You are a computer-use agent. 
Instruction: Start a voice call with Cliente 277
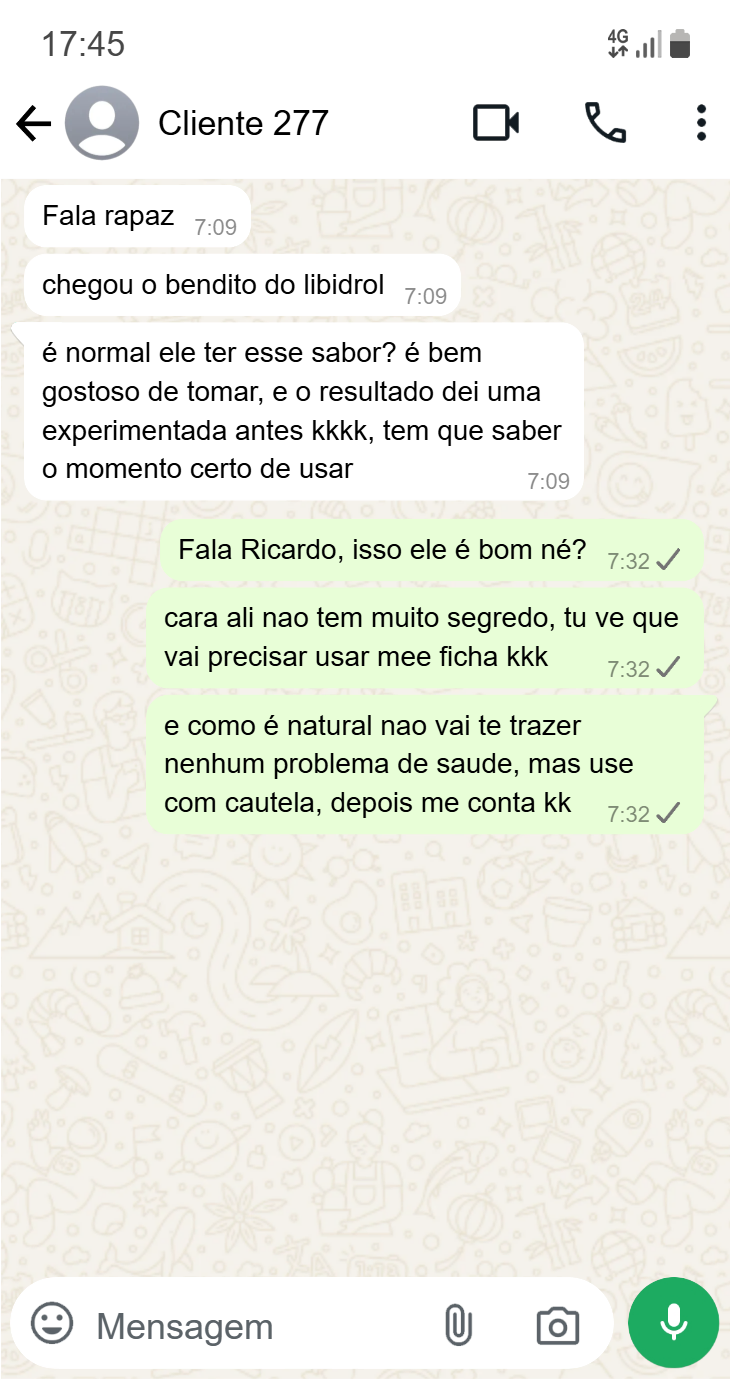(607, 122)
